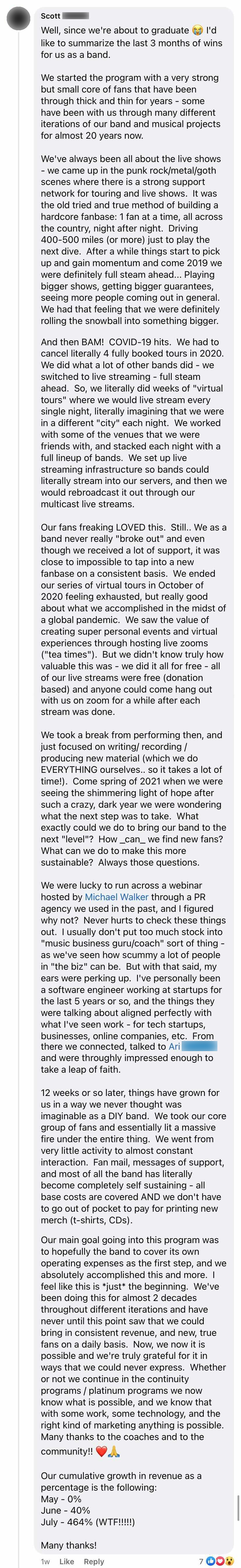
Task: Reply to Scott's comment
Action: point(94,1561)
